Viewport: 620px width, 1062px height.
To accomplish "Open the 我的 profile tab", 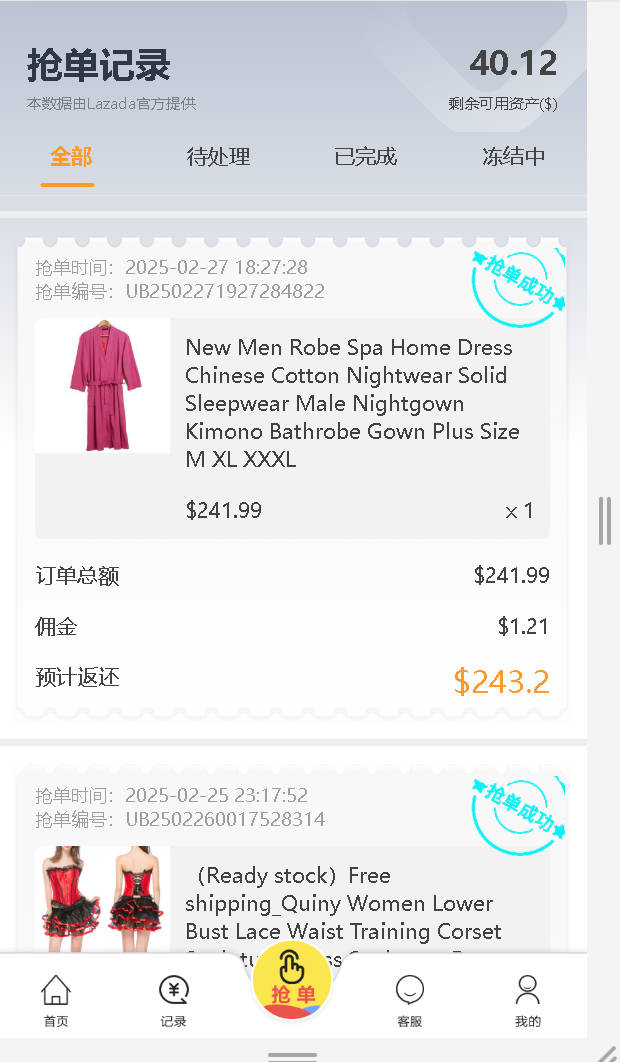I will tap(527, 1000).
